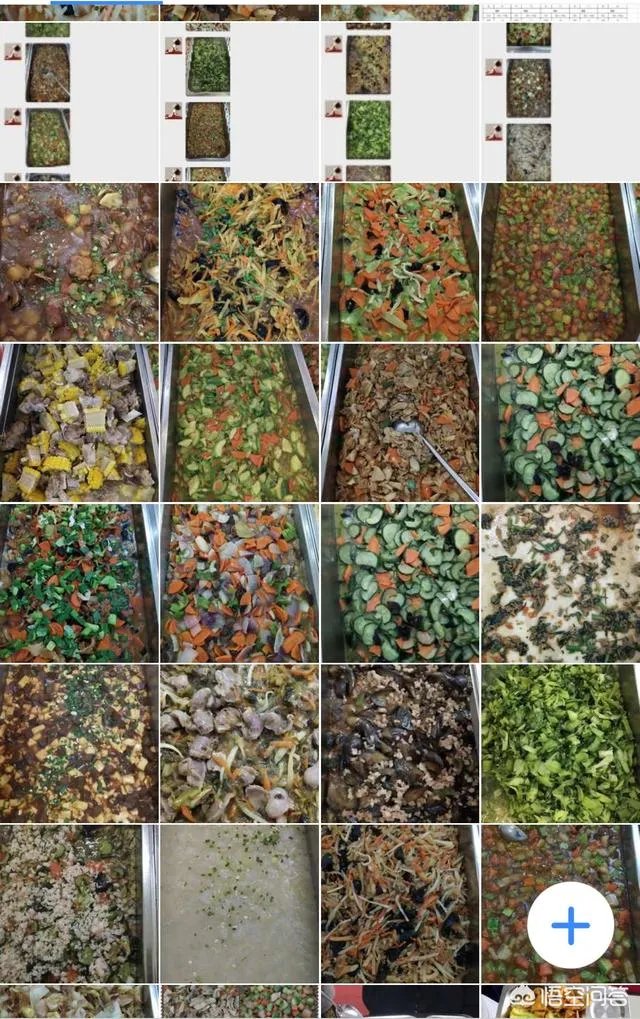This screenshot has width=640, height=1019.
Task: View the purple onion and carrot stir-fry photo
Action: click(239, 583)
